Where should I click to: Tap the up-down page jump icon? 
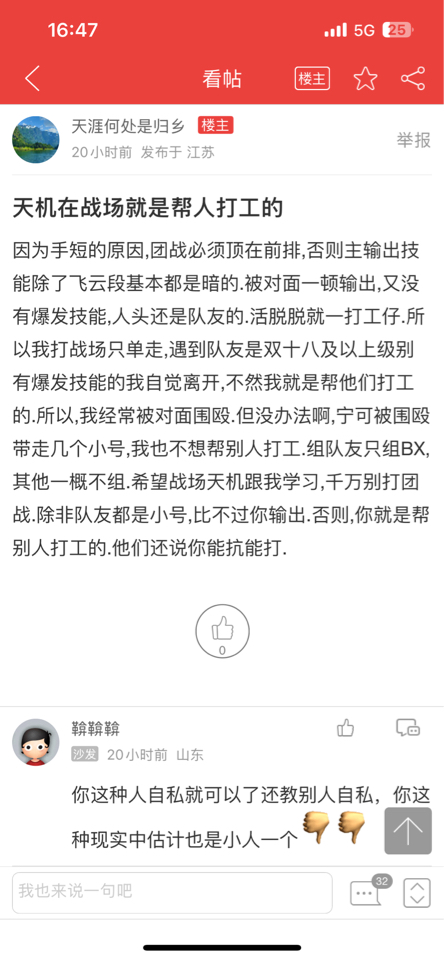(416, 893)
